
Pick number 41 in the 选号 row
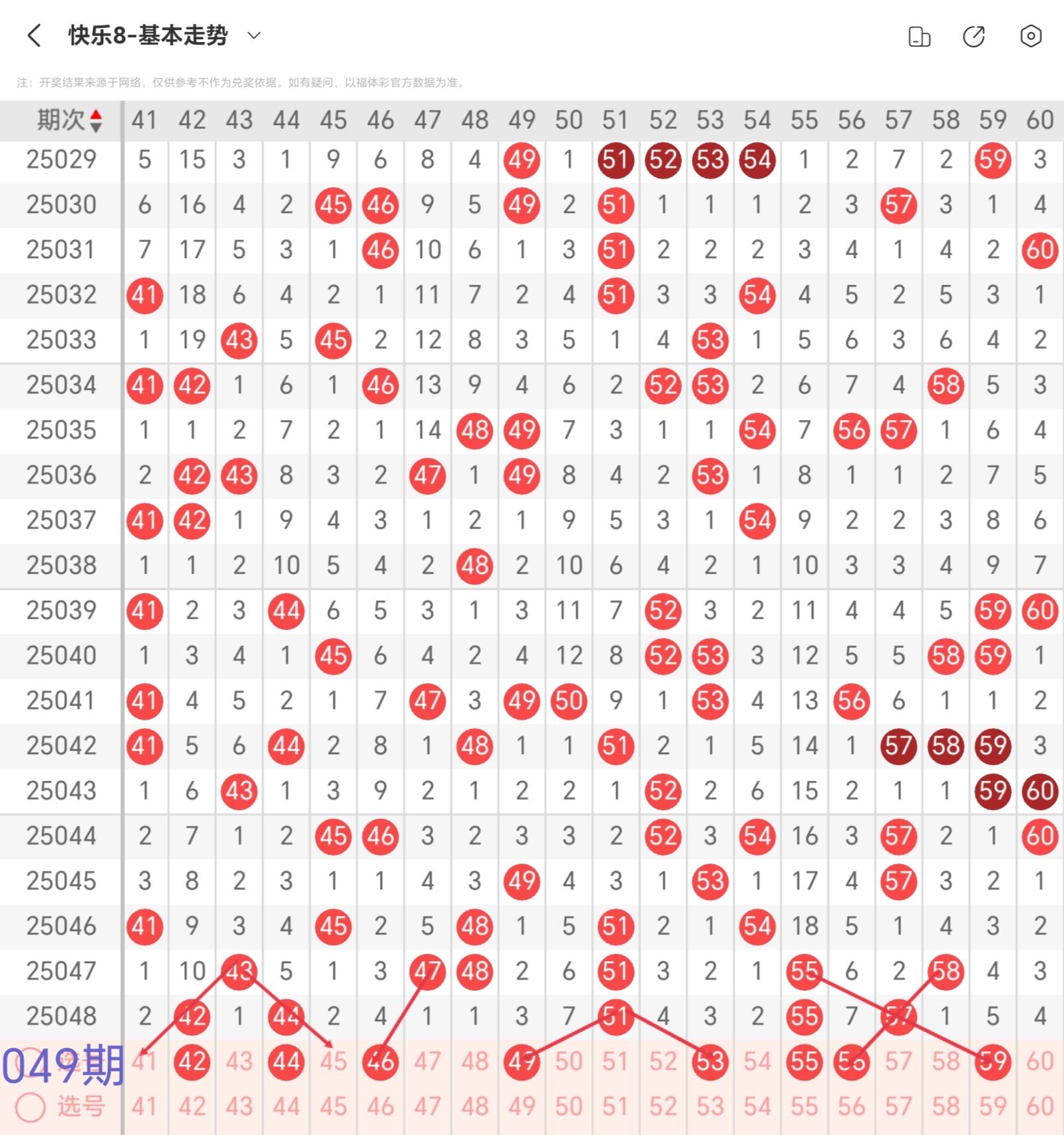pyautogui.click(x=144, y=1106)
